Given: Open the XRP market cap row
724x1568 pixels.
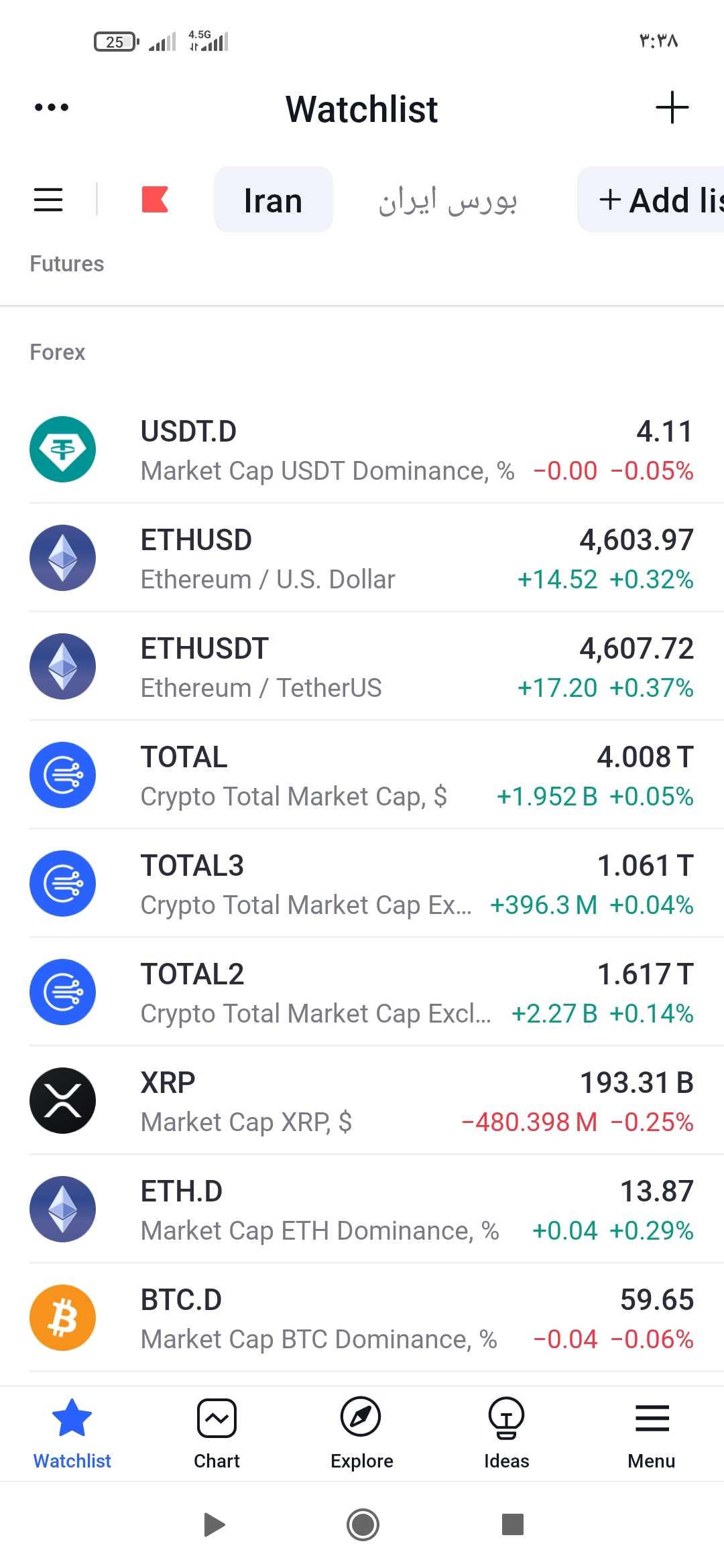Looking at the screenshot, I should click(x=362, y=1102).
